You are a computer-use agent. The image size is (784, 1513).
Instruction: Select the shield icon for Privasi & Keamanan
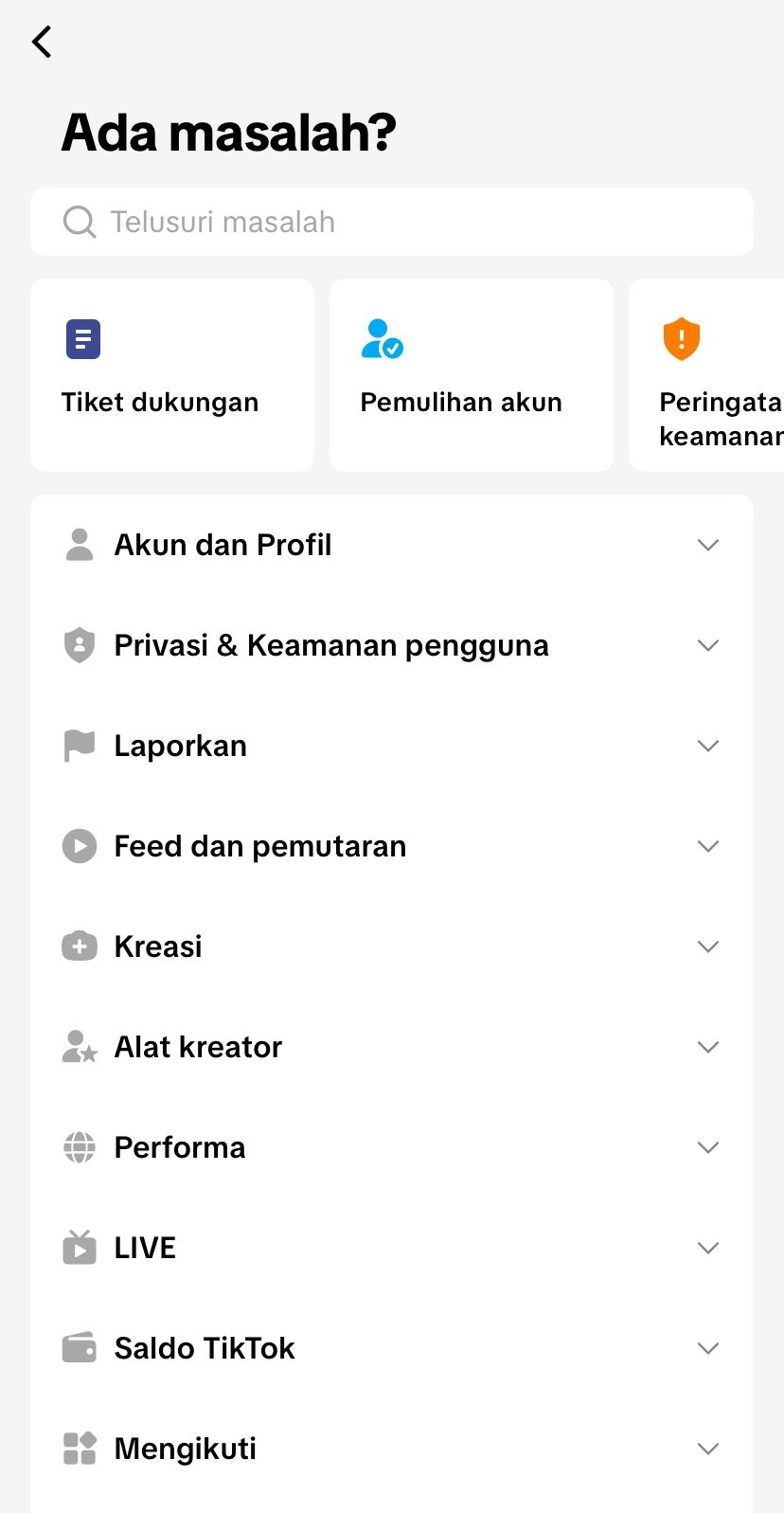click(x=80, y=645)
